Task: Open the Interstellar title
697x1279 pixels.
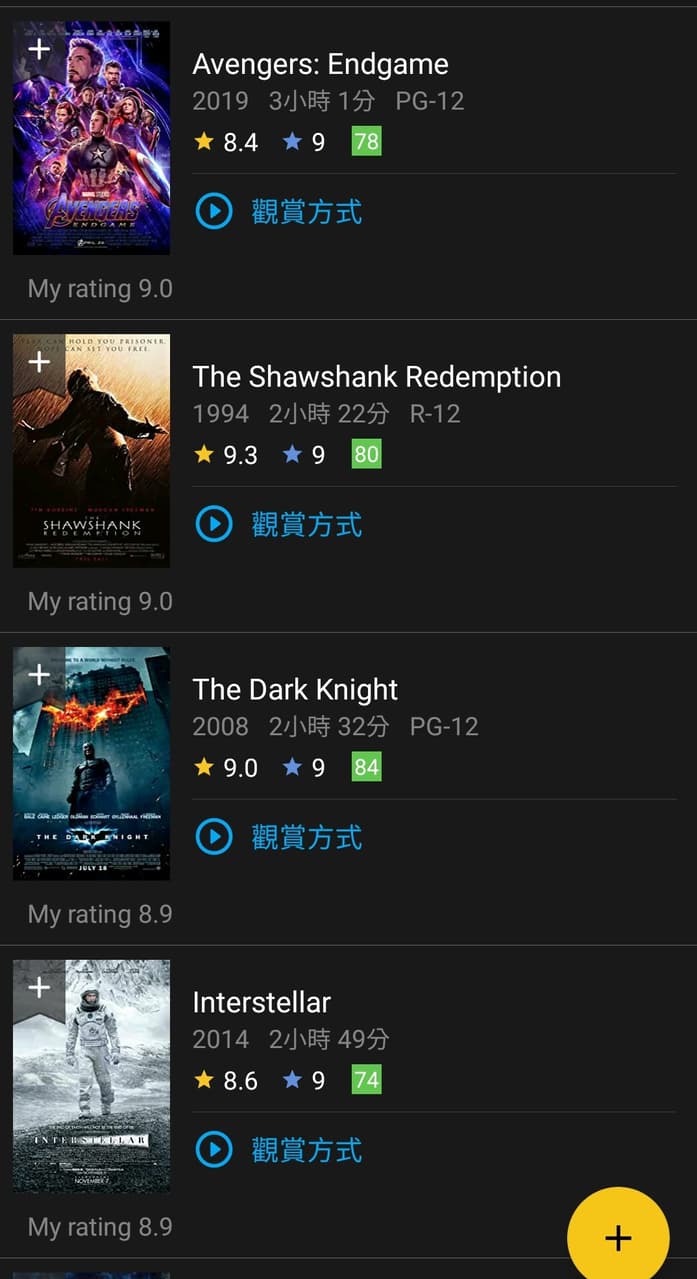Action: tap(261, 1003)
